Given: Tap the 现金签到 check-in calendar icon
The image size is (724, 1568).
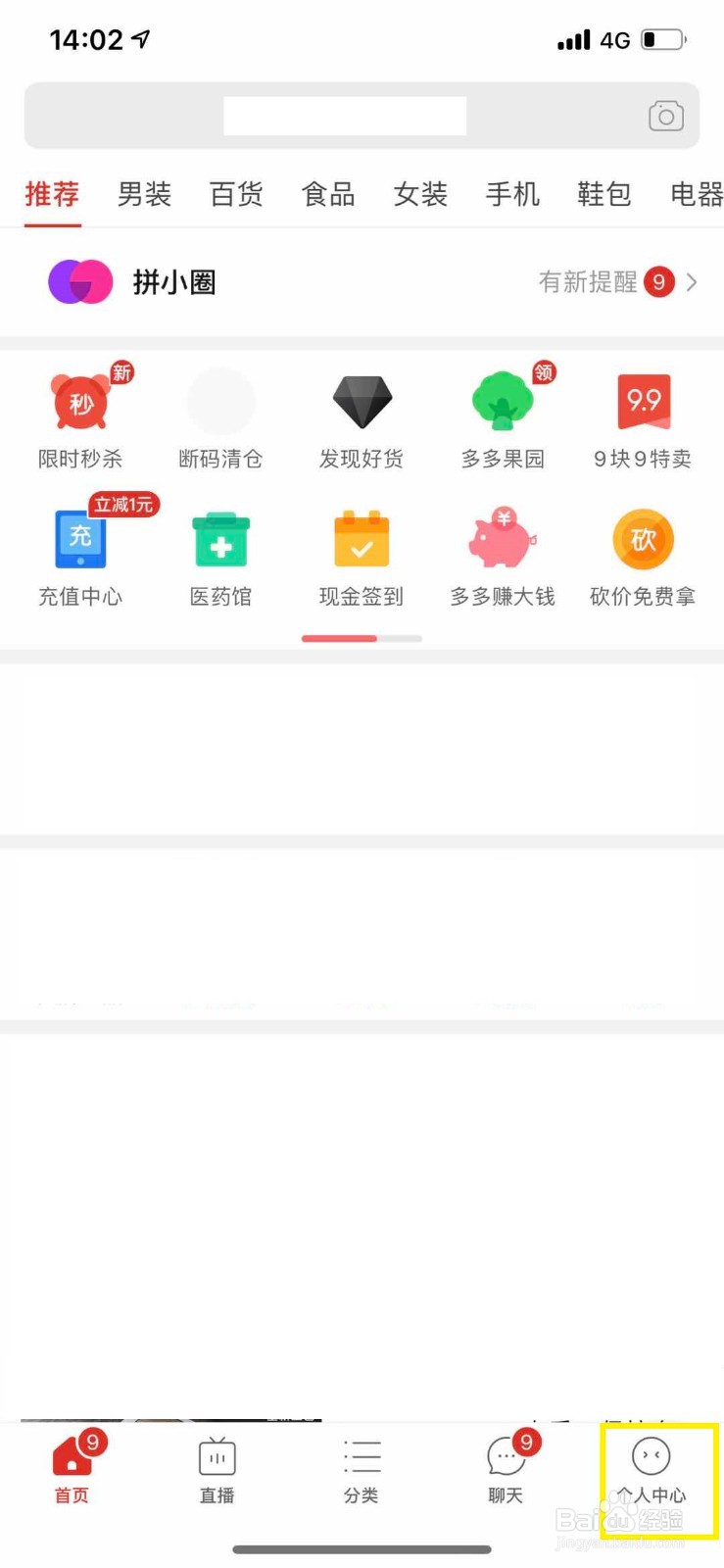Looking at the screenshot, I should pos(362,539).
